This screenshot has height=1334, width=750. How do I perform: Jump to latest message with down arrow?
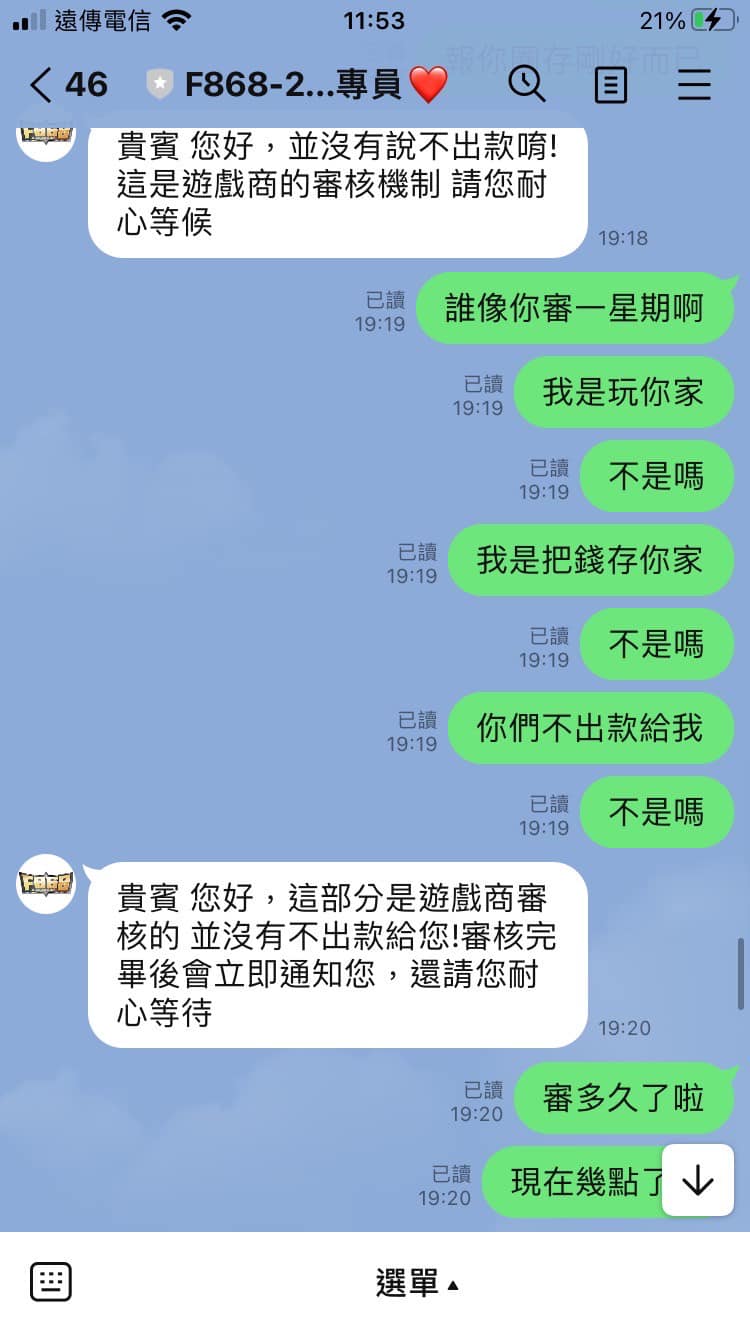point(697,1182)
